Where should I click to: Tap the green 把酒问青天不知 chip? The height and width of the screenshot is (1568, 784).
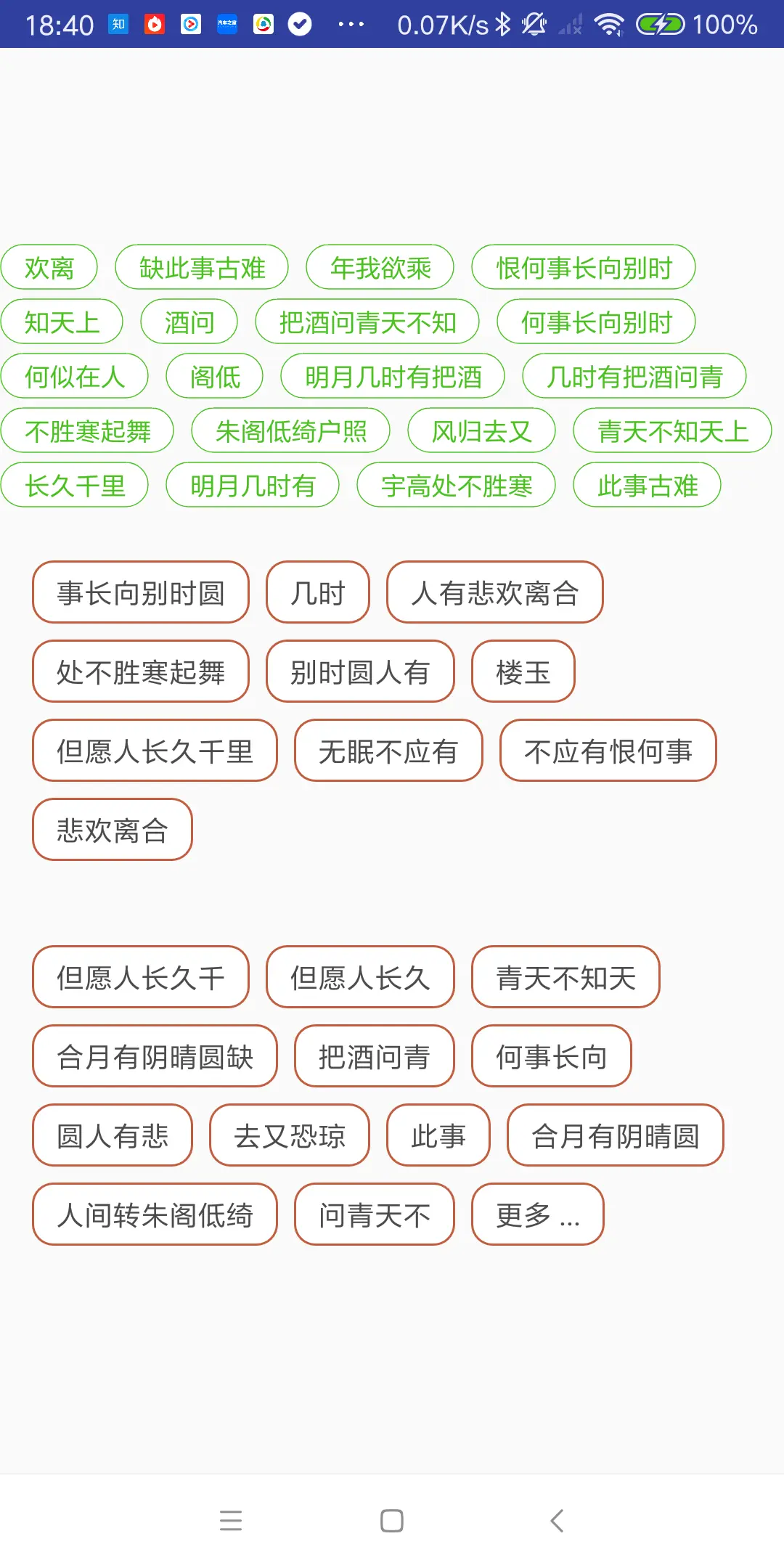click(x=367, y=322)
